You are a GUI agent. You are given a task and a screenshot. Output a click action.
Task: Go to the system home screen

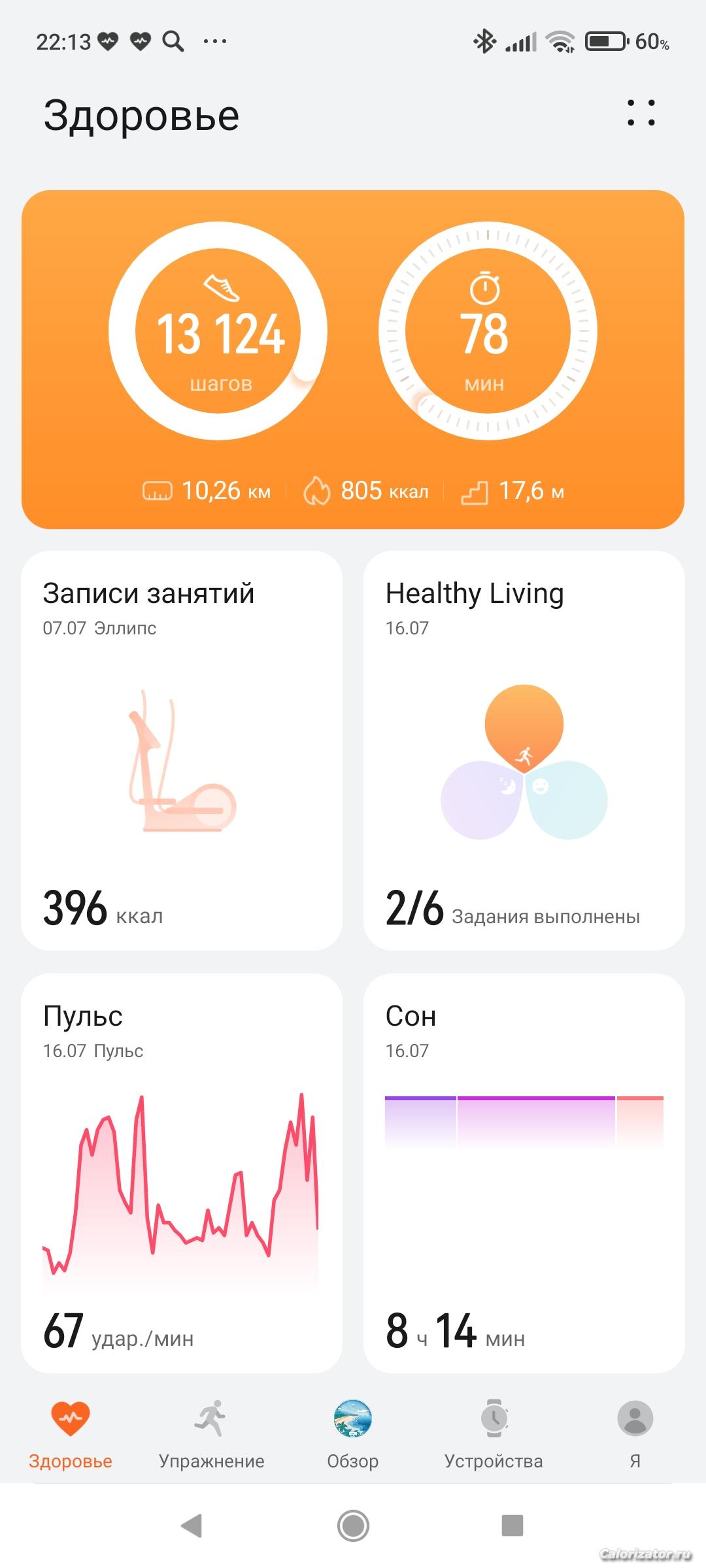tap(353, 1526)
